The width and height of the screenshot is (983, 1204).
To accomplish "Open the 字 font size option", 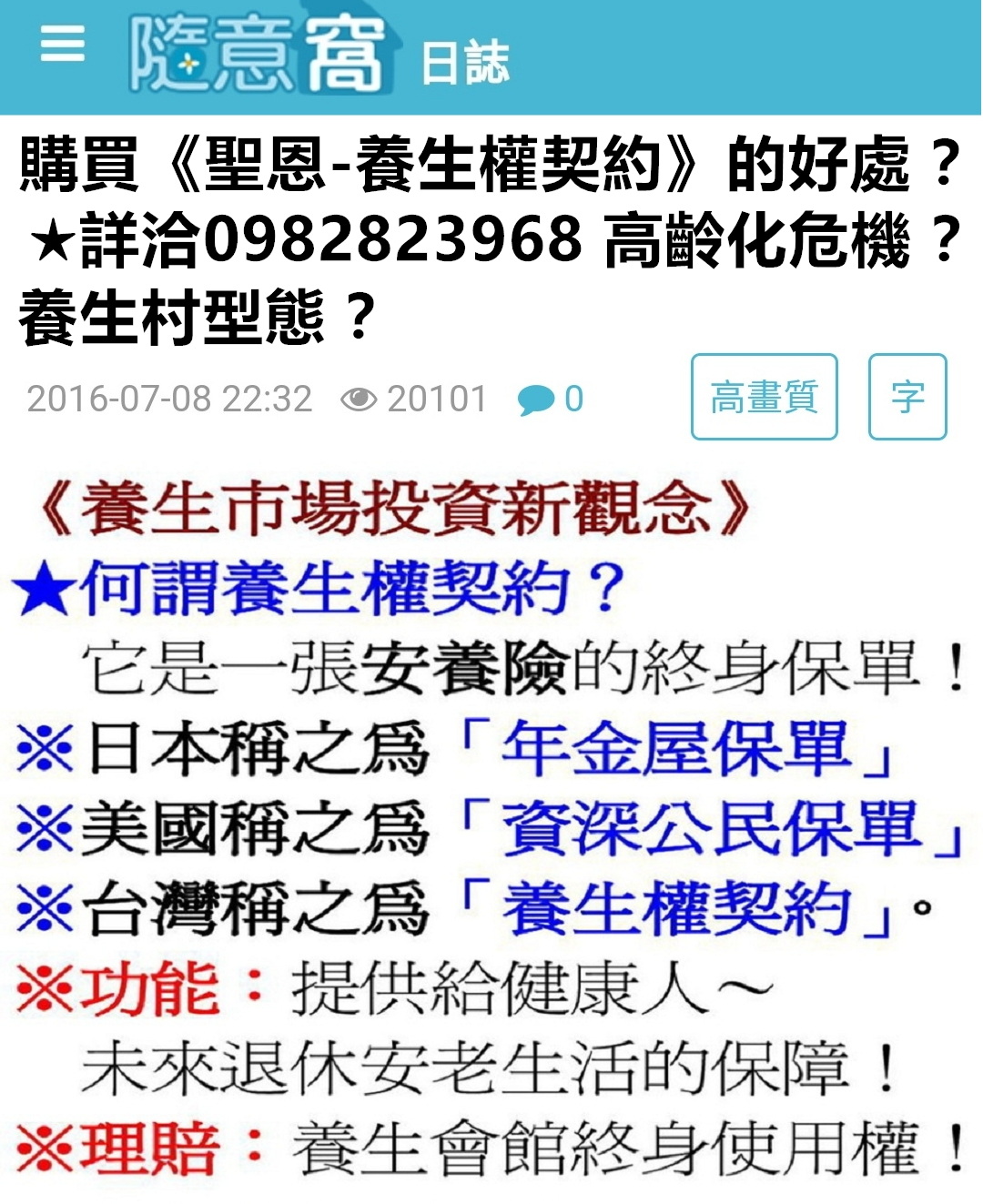I will point(907,397).
